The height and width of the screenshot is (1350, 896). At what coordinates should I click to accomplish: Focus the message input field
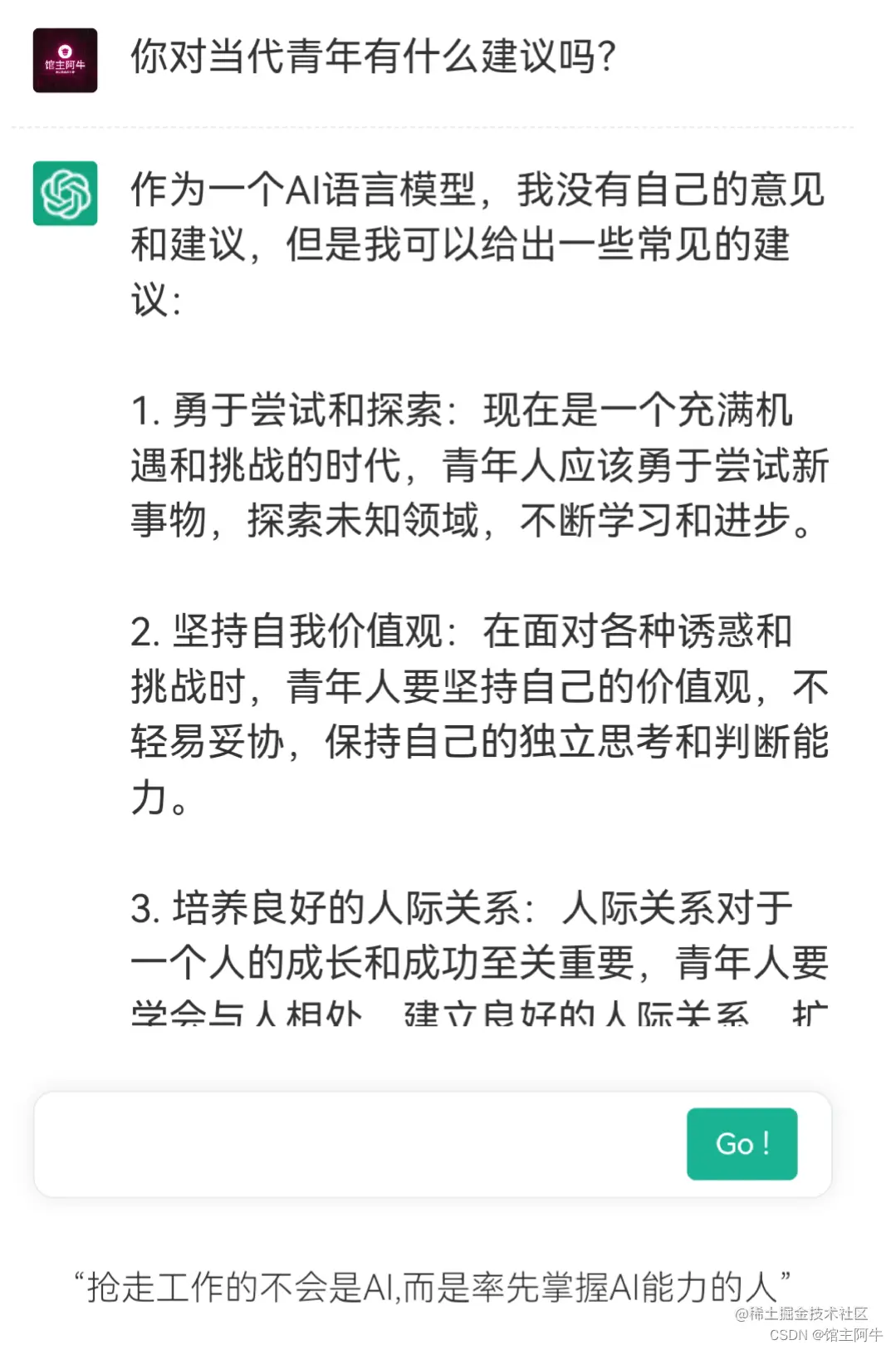357,1144
